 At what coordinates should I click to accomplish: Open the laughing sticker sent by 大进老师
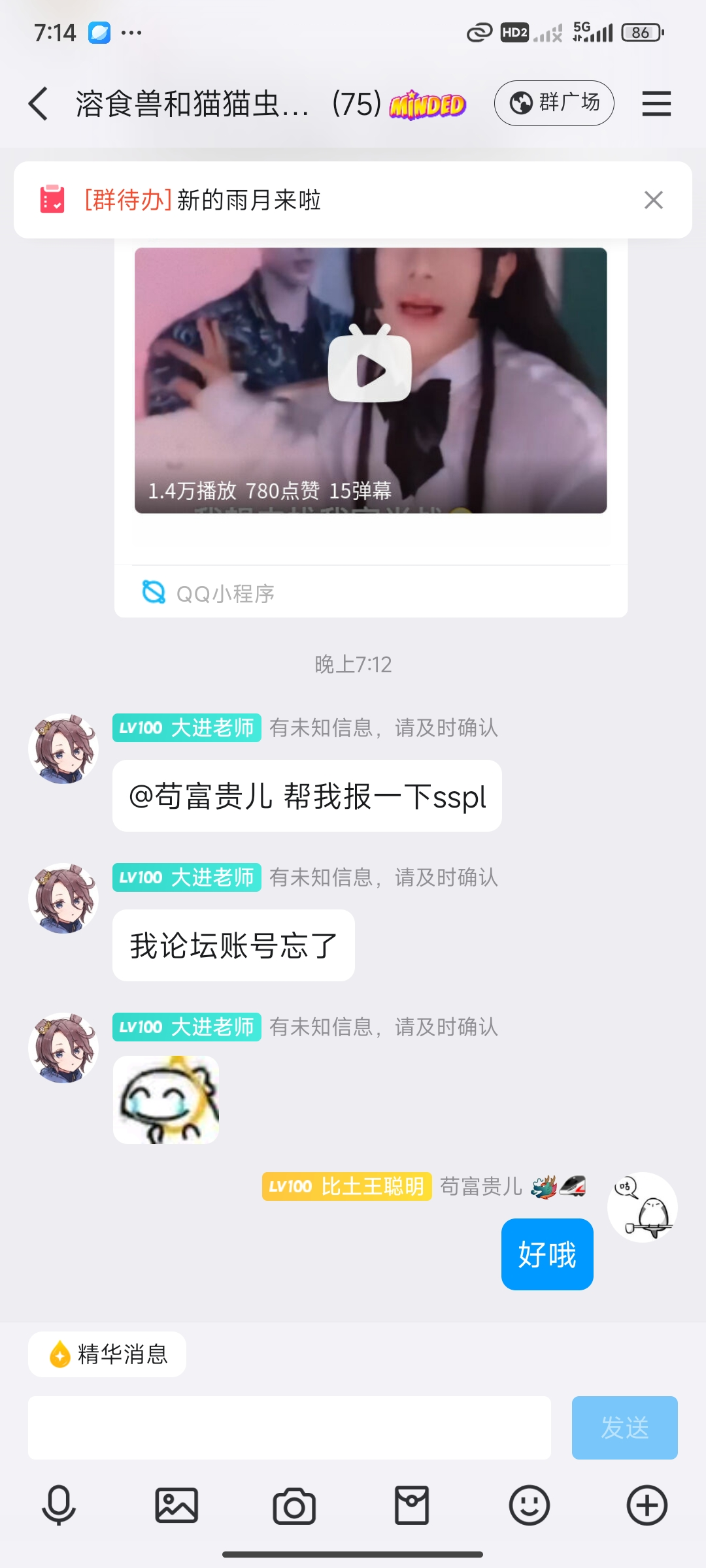pyautogui.click(x=166, y=1100)
